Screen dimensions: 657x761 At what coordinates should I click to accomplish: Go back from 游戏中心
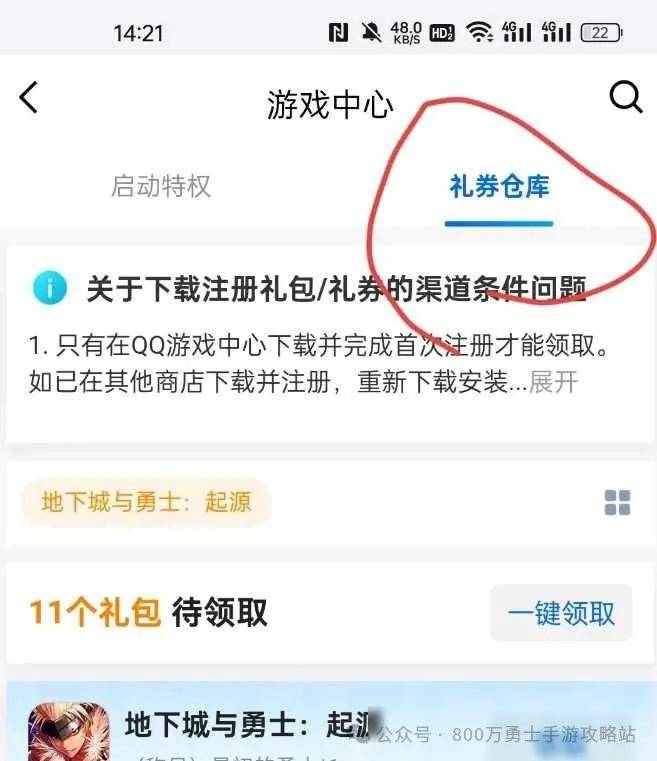pos(28,98)
